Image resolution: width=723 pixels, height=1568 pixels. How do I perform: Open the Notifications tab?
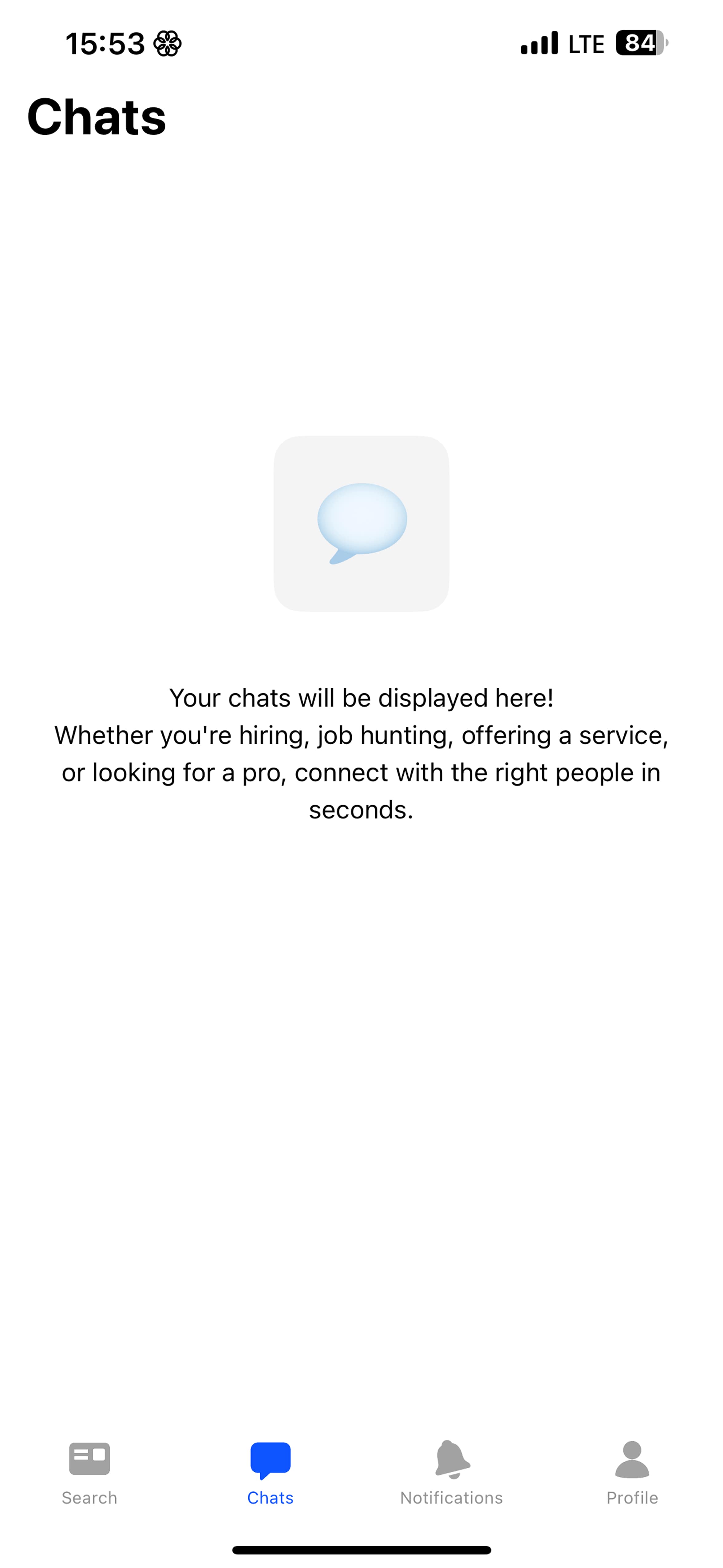click(x=452, y=1472)
